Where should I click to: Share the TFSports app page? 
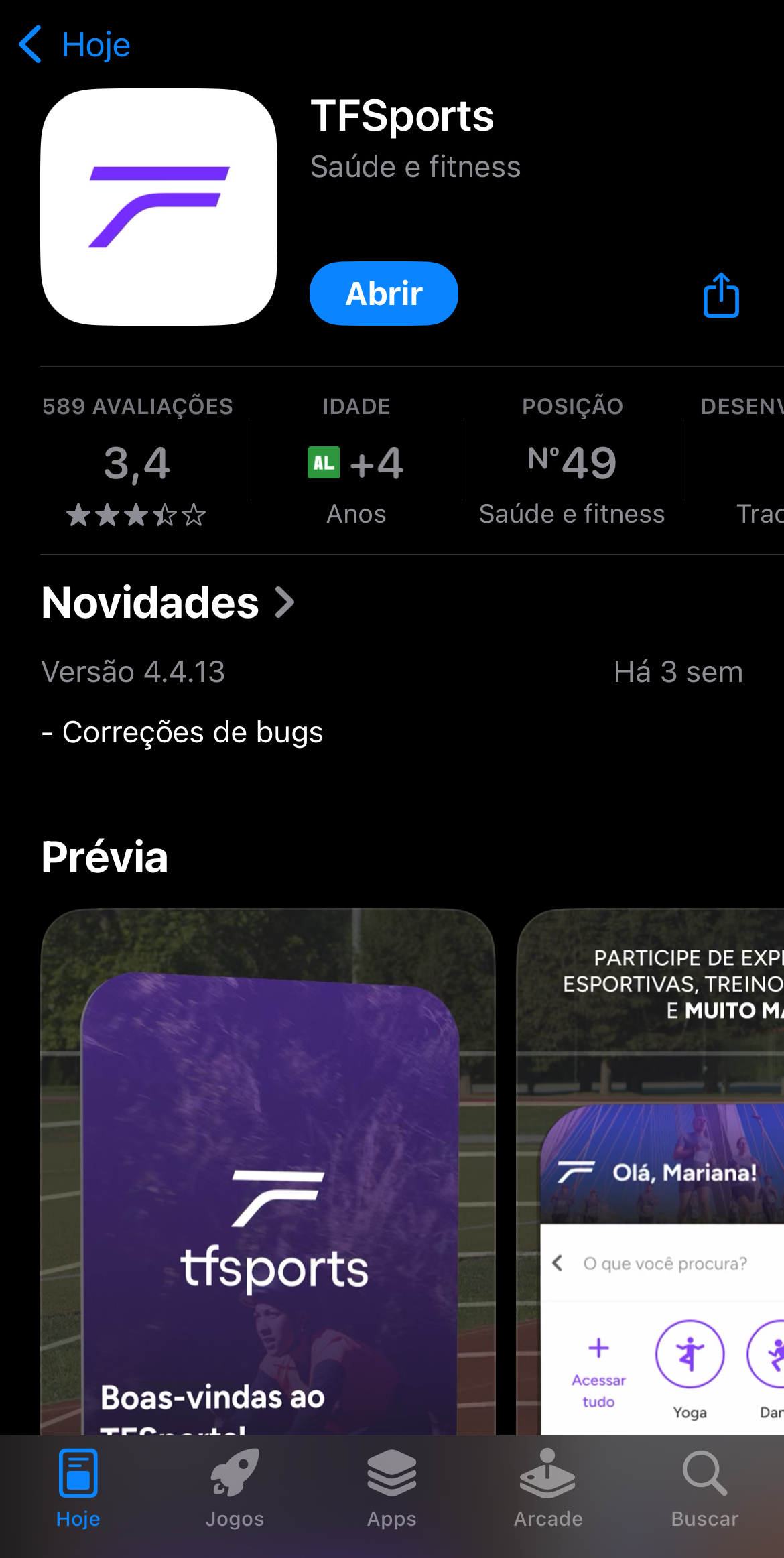click(720, 295)
